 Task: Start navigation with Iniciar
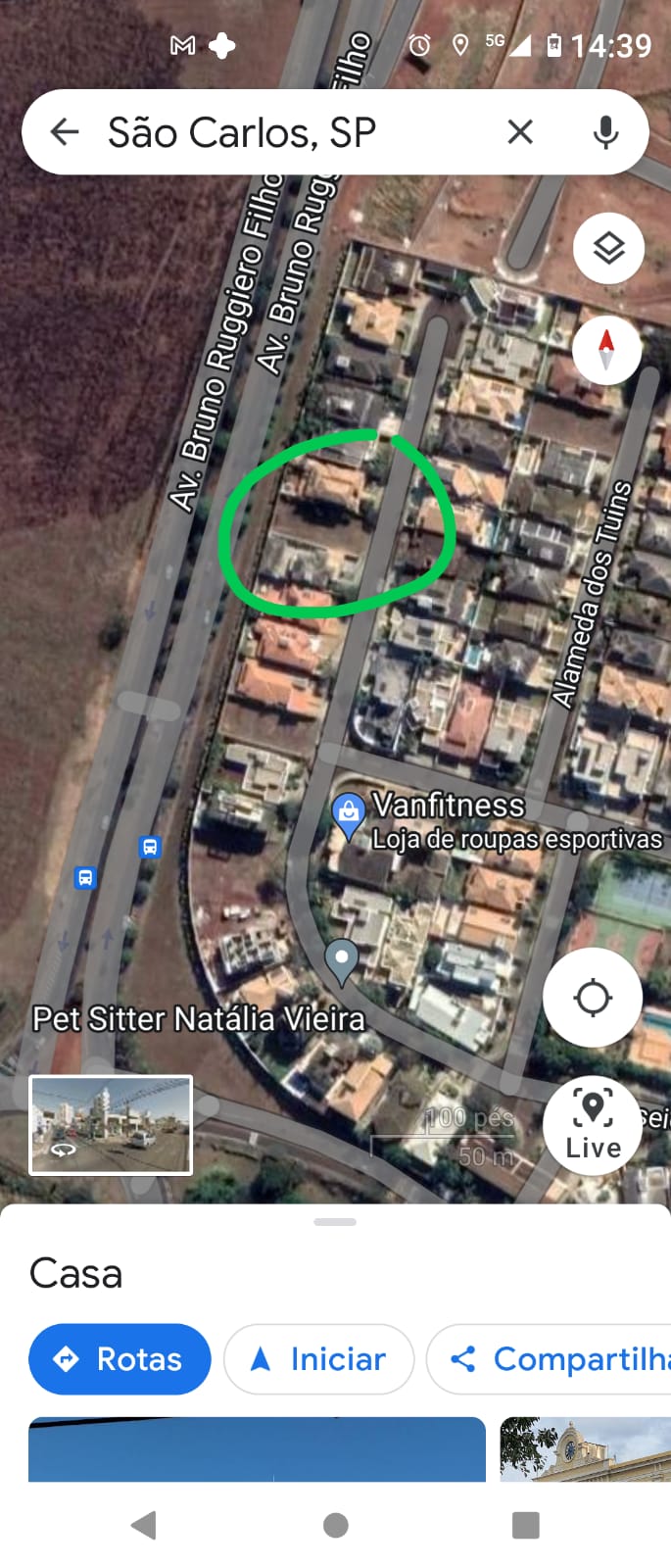click(x=319, y=1359)
